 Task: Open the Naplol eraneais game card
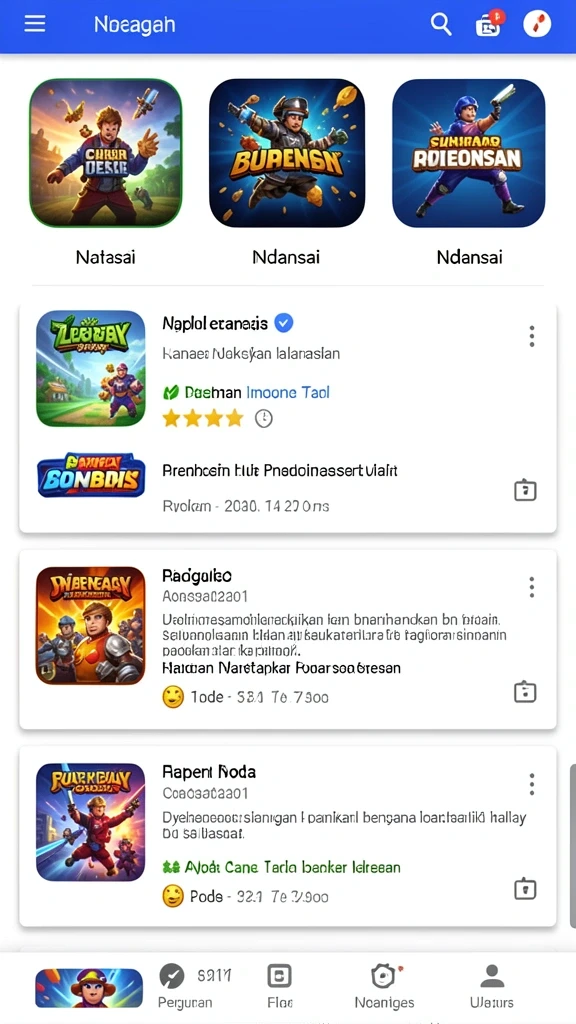(287, 417)
